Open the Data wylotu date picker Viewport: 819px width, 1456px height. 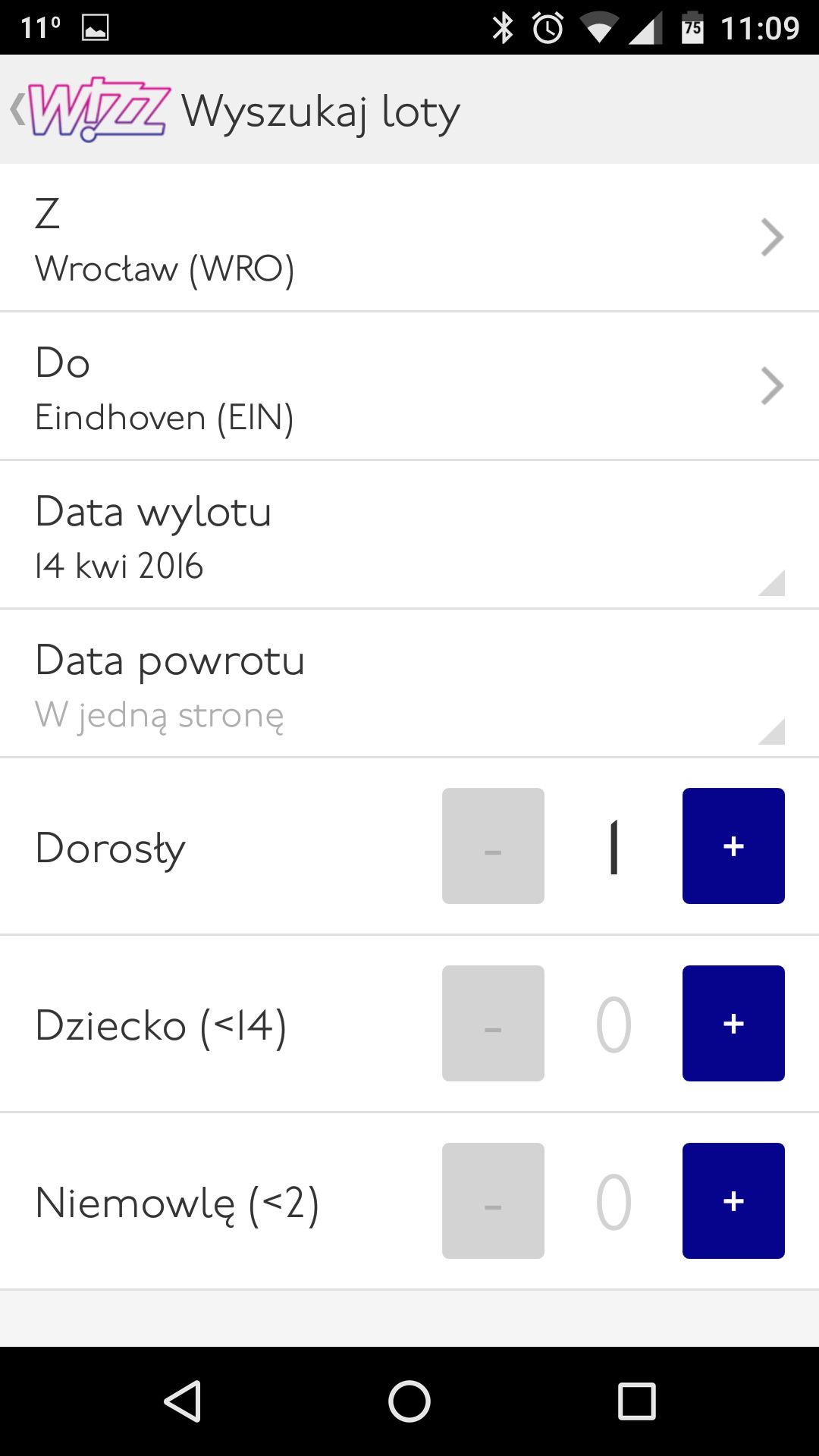pos(409,535)
